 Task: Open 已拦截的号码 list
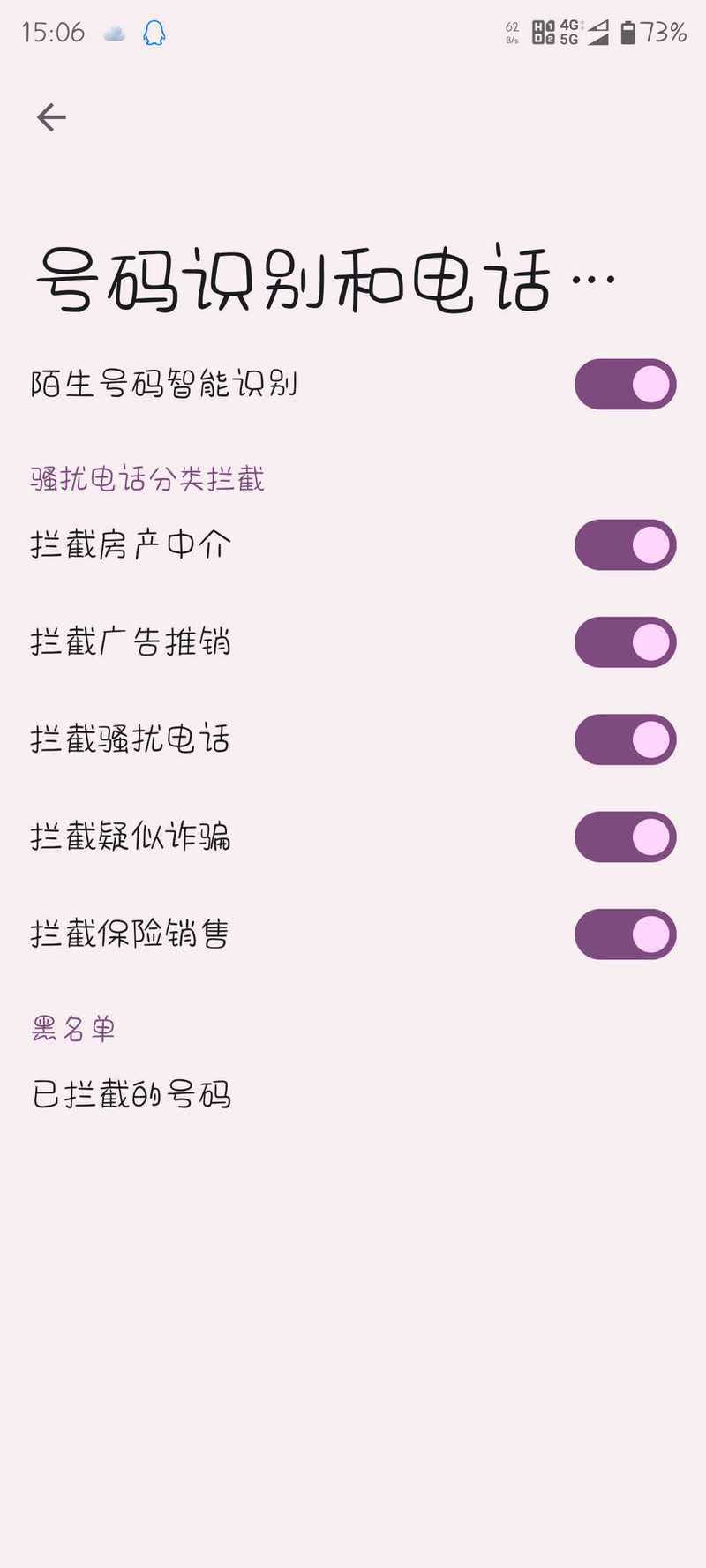353,1095
